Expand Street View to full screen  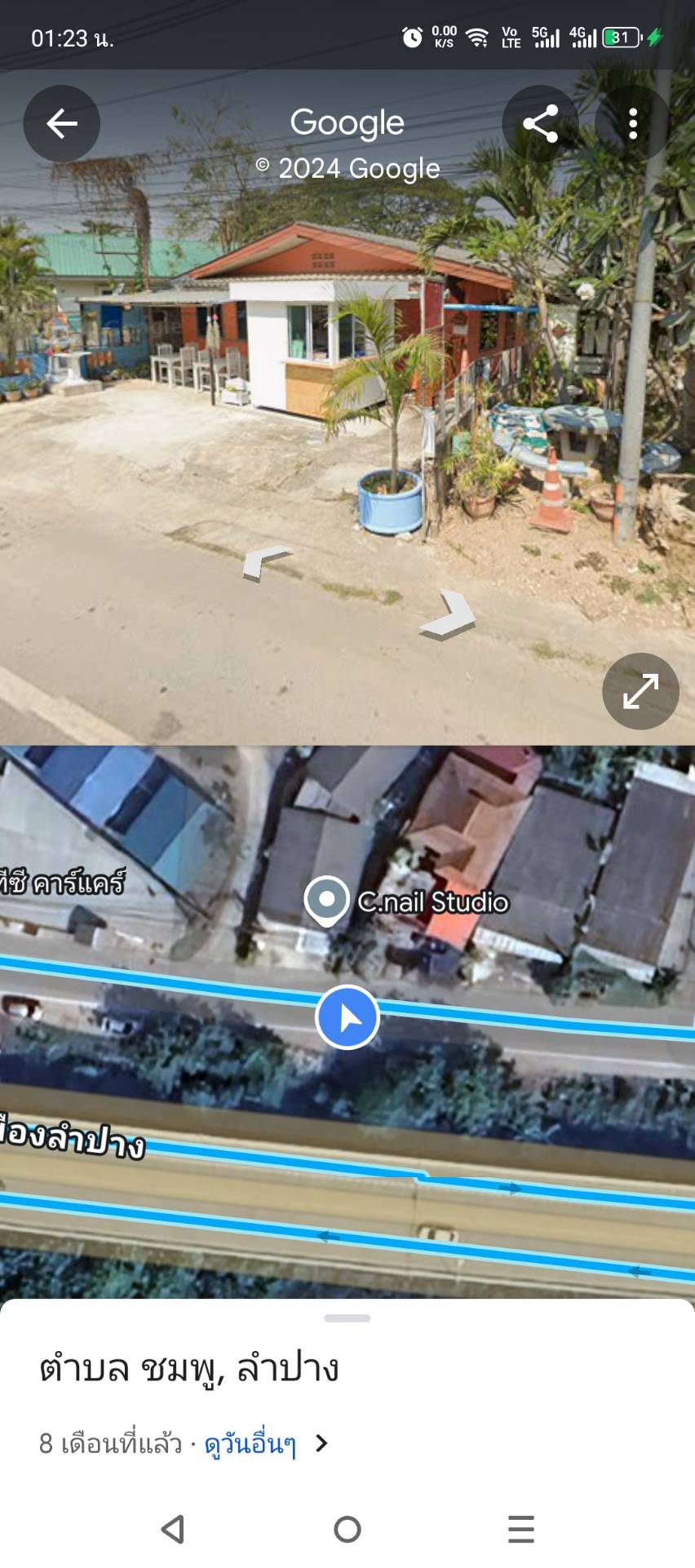click(x=640, y=691)
